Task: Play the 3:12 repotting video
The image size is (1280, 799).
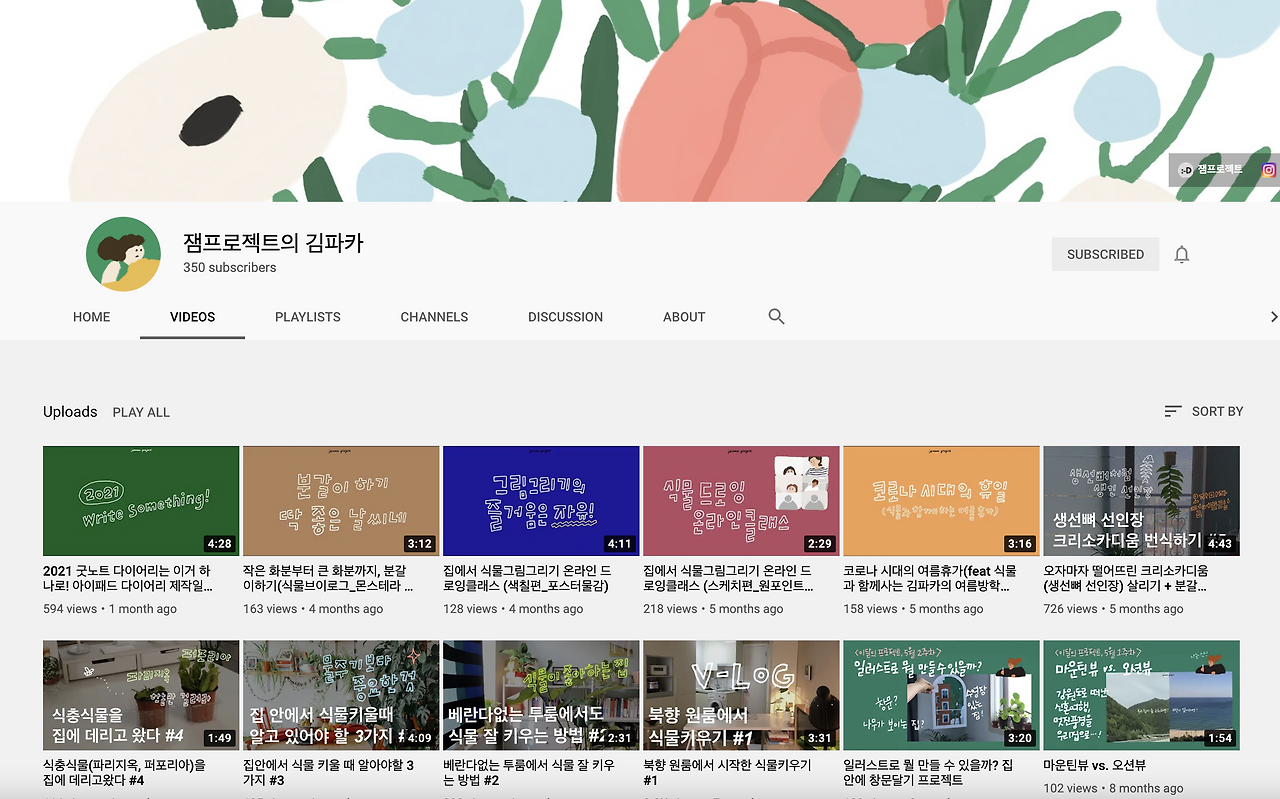Action: click(x=341, y=501)
